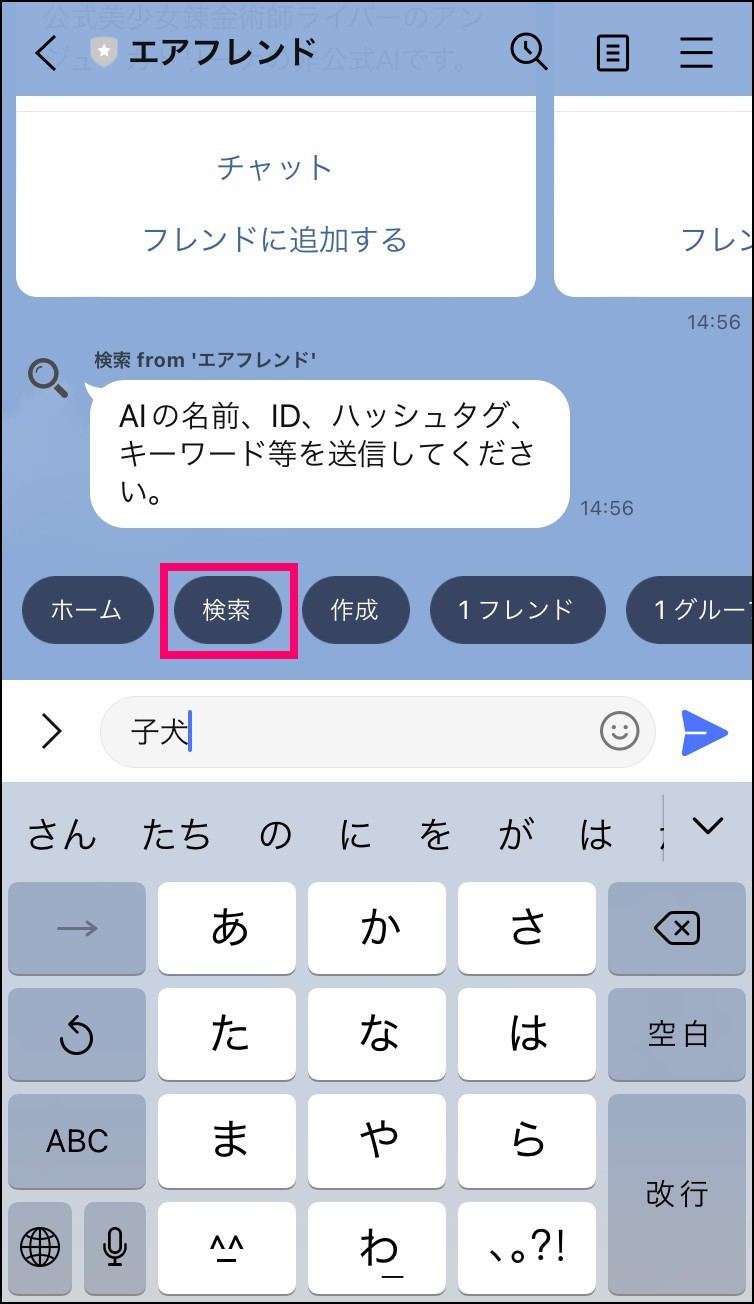Screen dimensions: 754x1304
Task: Start voice dictation with microphone key
Action: [115, 1246]
